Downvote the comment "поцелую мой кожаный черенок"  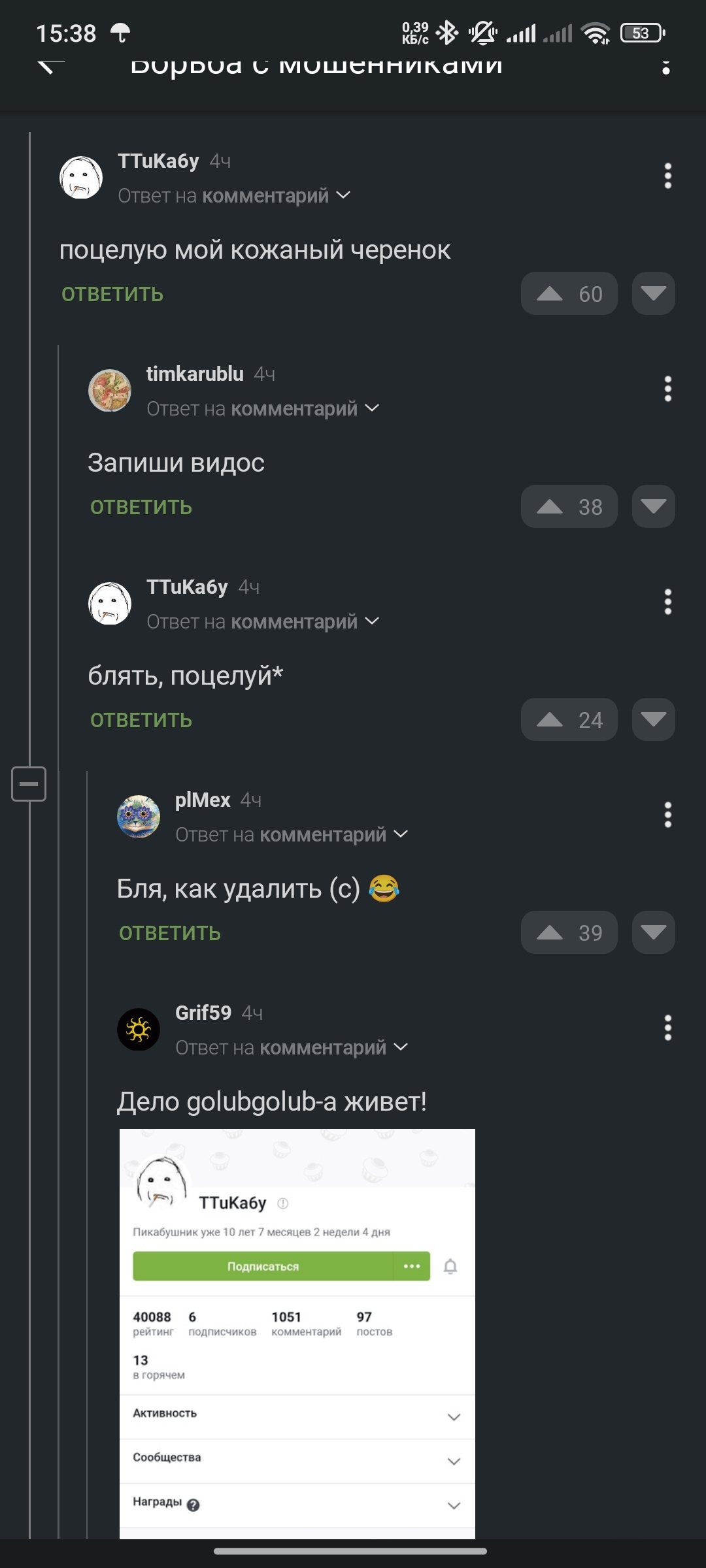[653, 293]
